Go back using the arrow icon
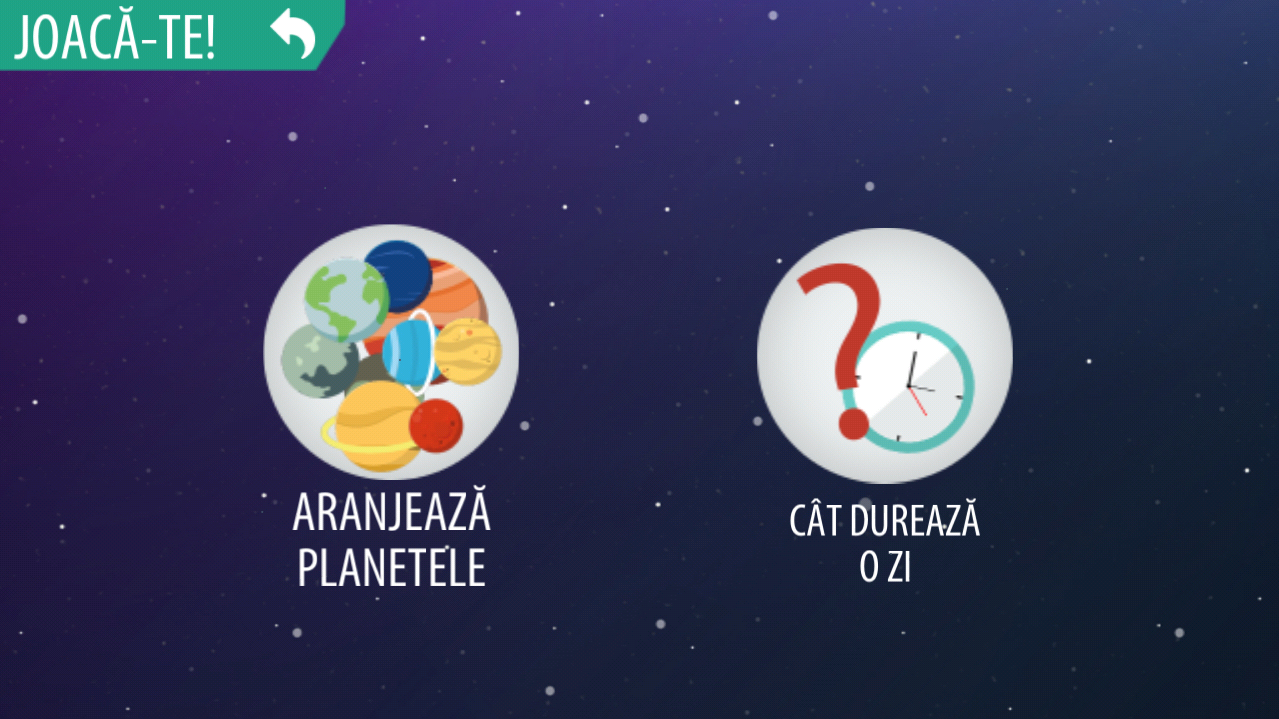1279x719 pixels. coord(293,34)
